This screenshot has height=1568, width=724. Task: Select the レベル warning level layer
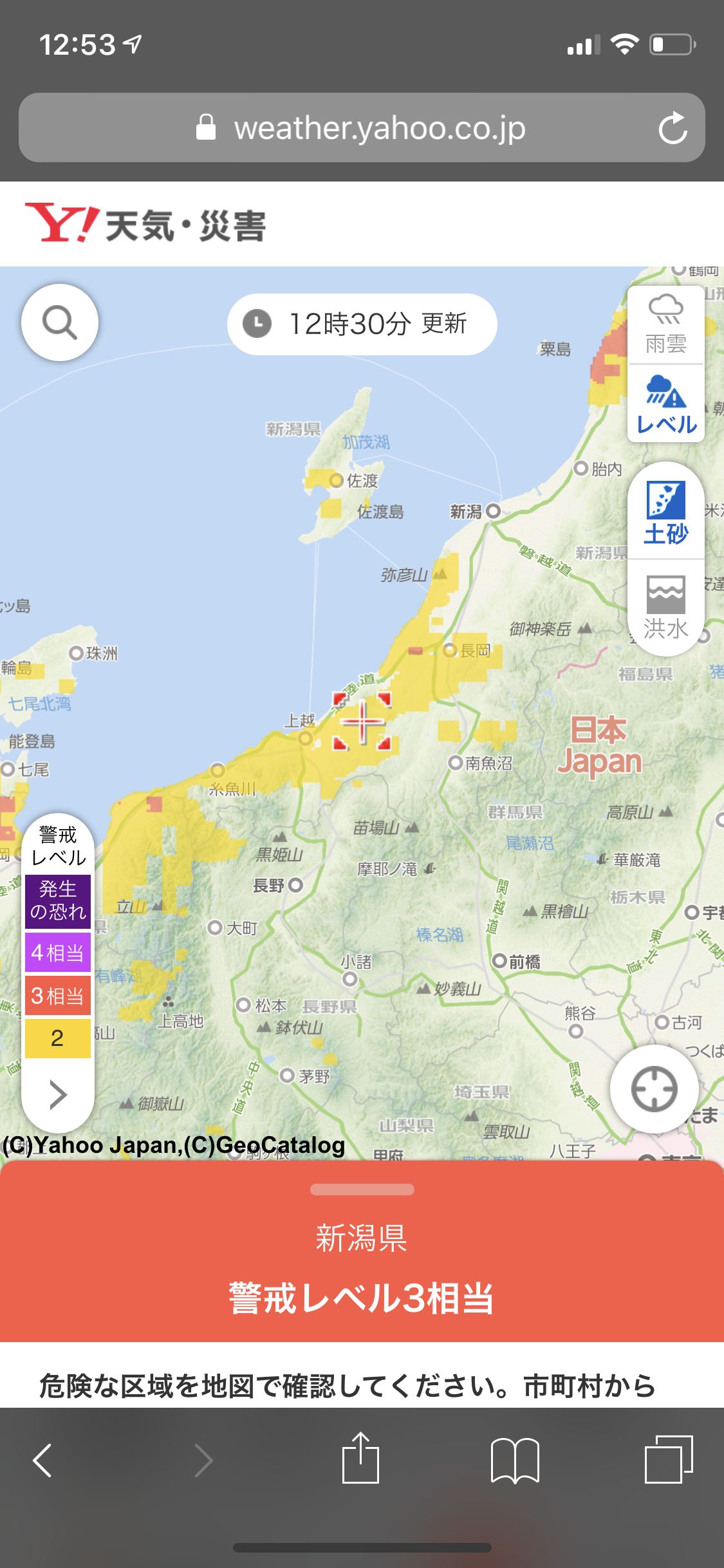pos(666,404)
